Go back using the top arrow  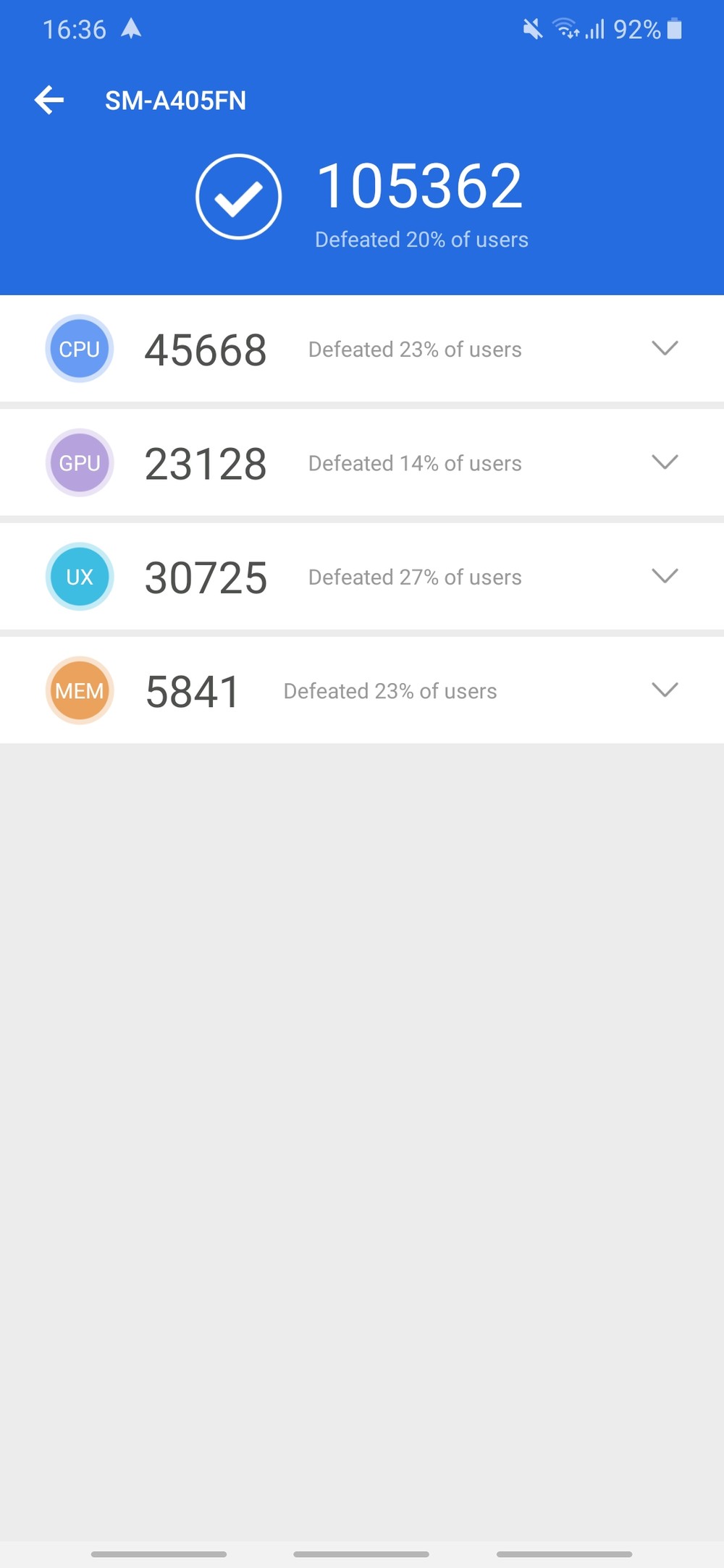(49, 100)
